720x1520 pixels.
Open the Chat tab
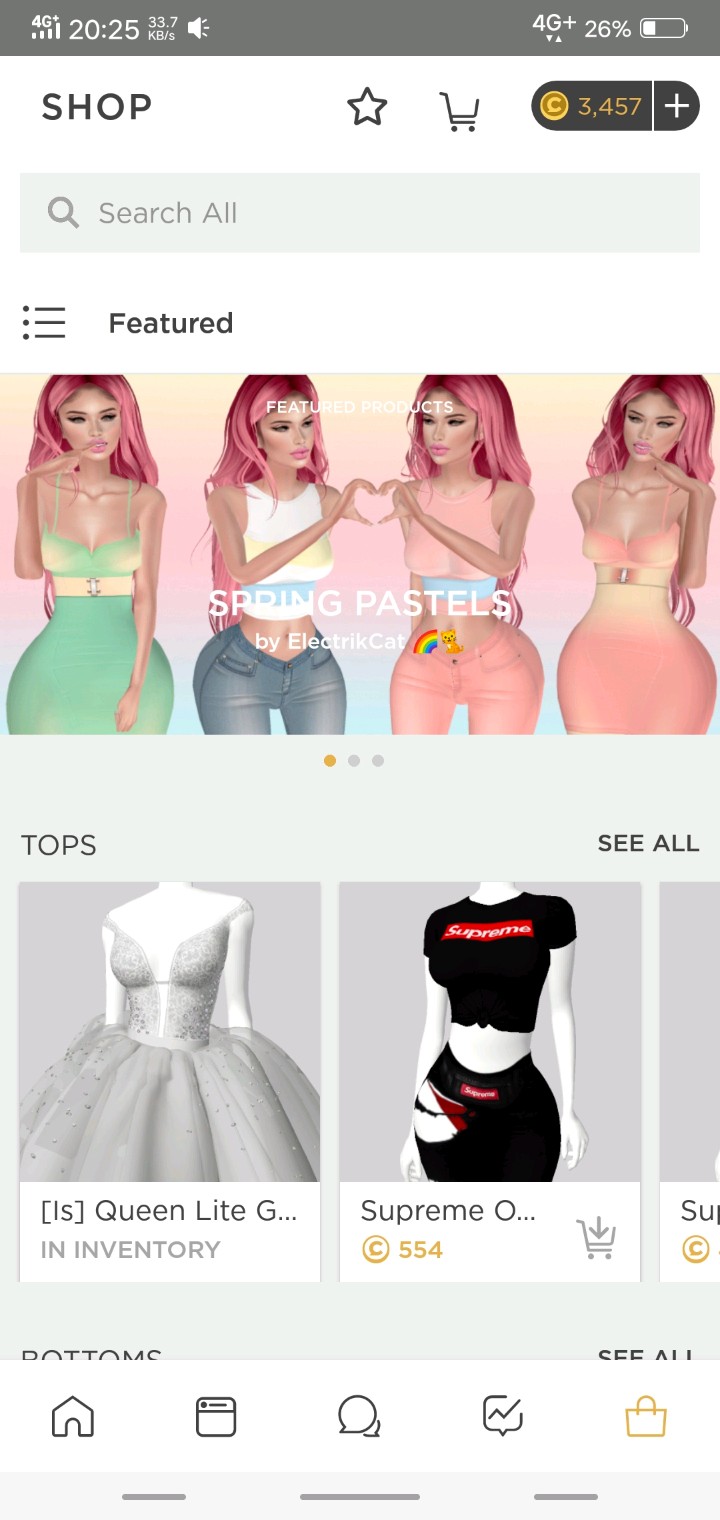(359, 1416)
